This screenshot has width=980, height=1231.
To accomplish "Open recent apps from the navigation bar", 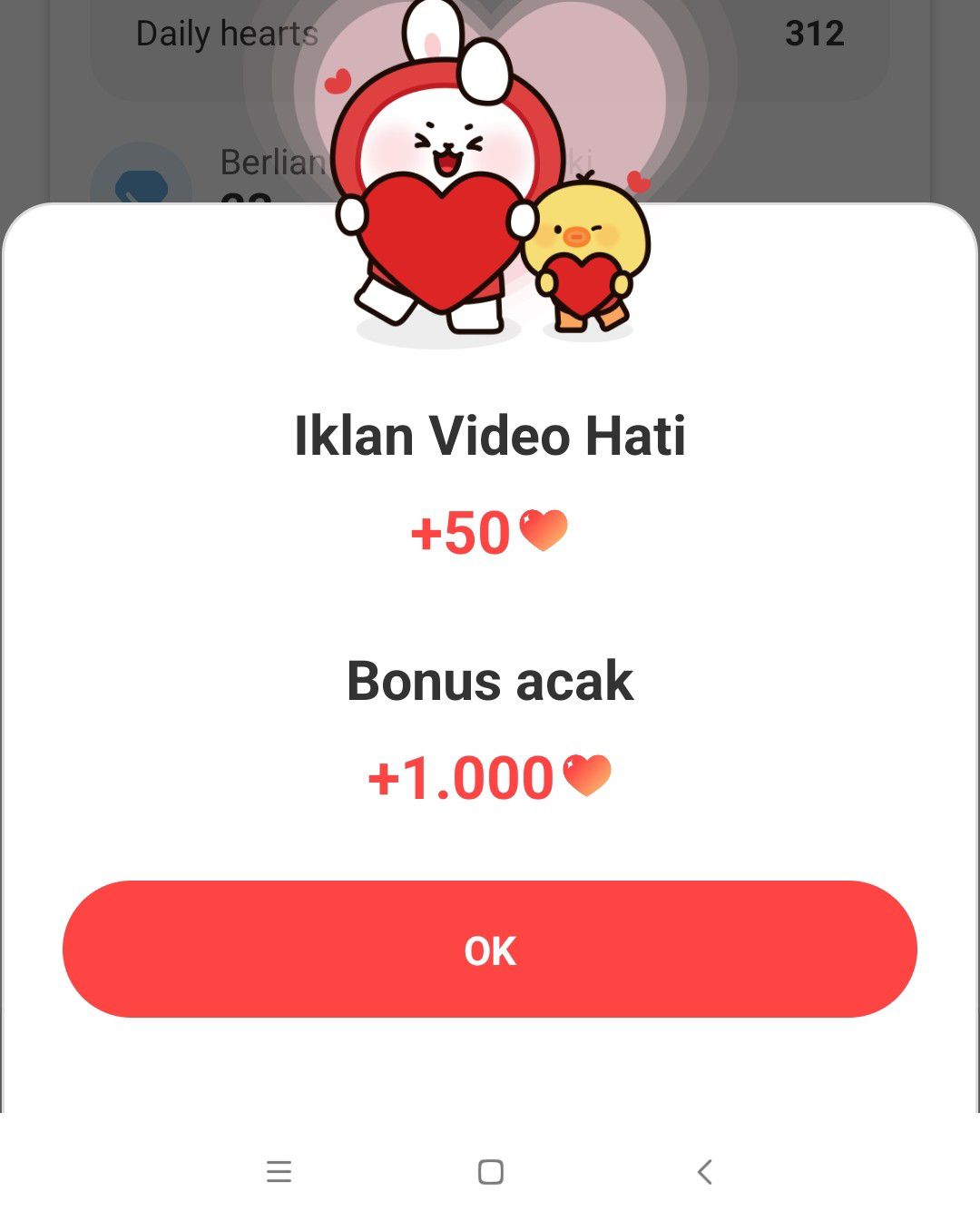I will click(x=279, y=1172).
